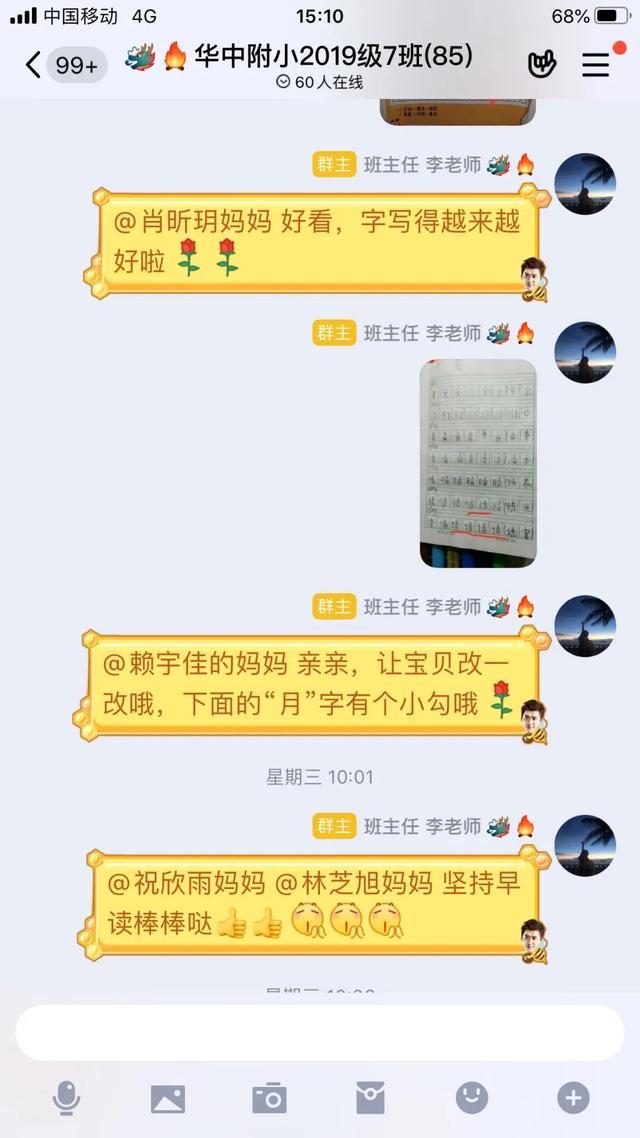View avatar of 李老师 beside 赖宇佳 message
This screenshot has height=1138, width=640.
[x=585, y=627]
